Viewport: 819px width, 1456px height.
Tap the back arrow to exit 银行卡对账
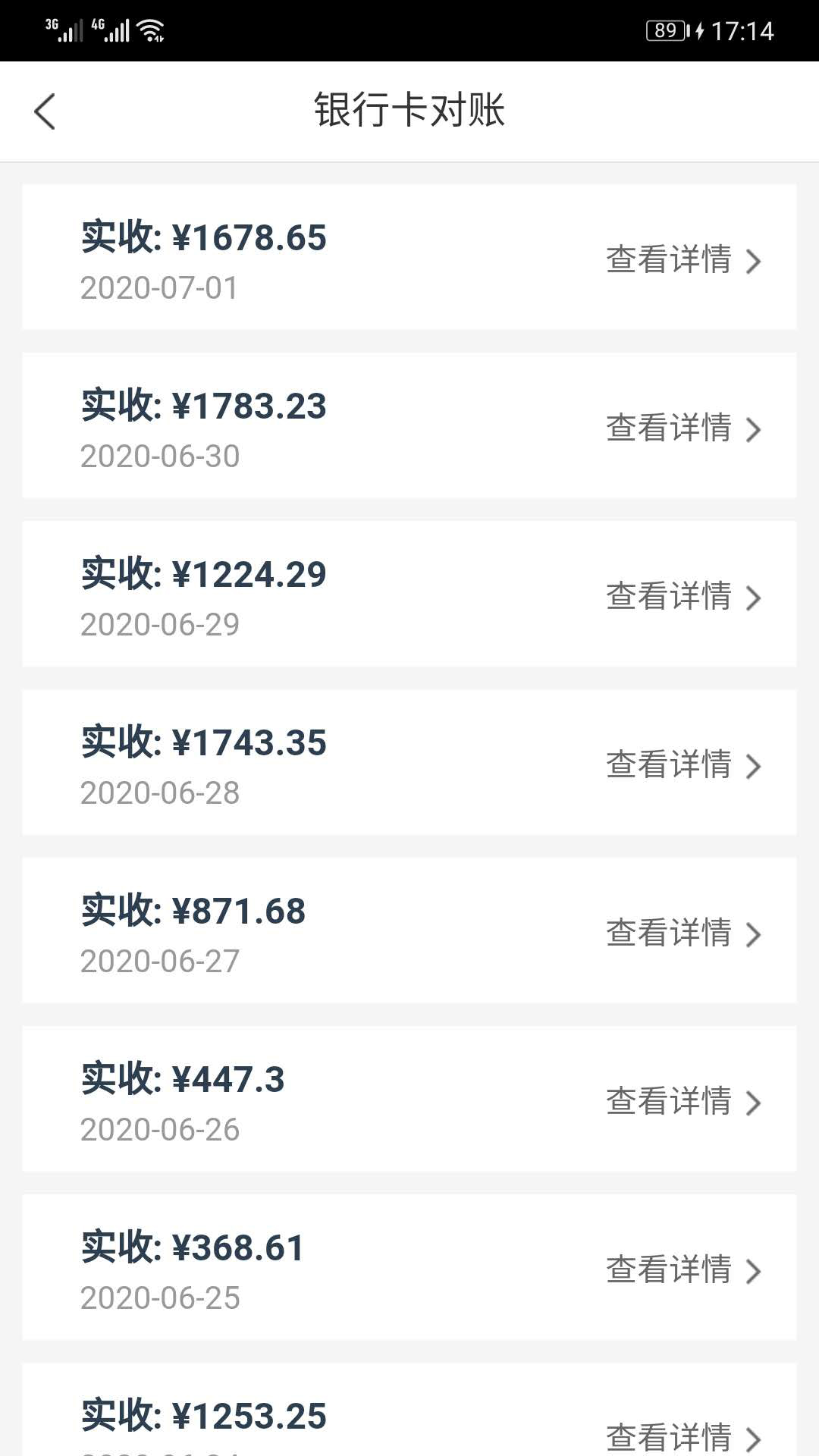45,111
